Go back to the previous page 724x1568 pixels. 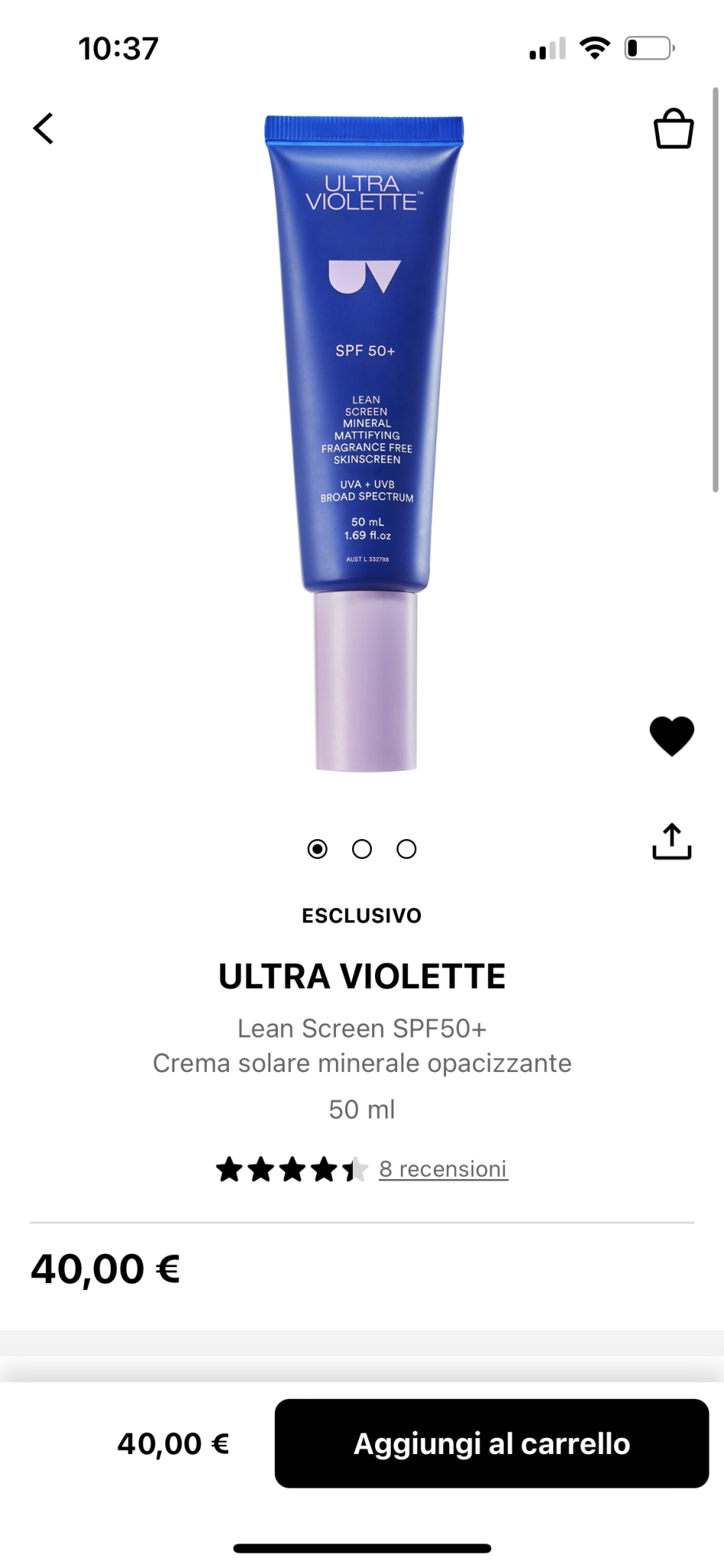click(44, 129)
